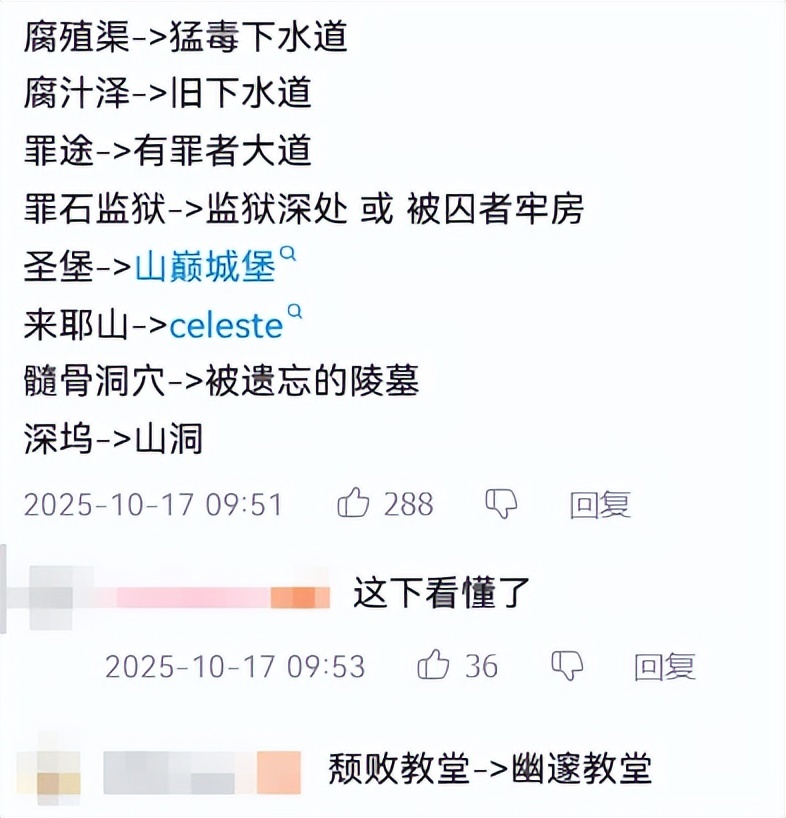Reply to the 这下看懂了 comment
This screenshot has height=818, width=786.
pyautogui.click(x=665, y=665)
